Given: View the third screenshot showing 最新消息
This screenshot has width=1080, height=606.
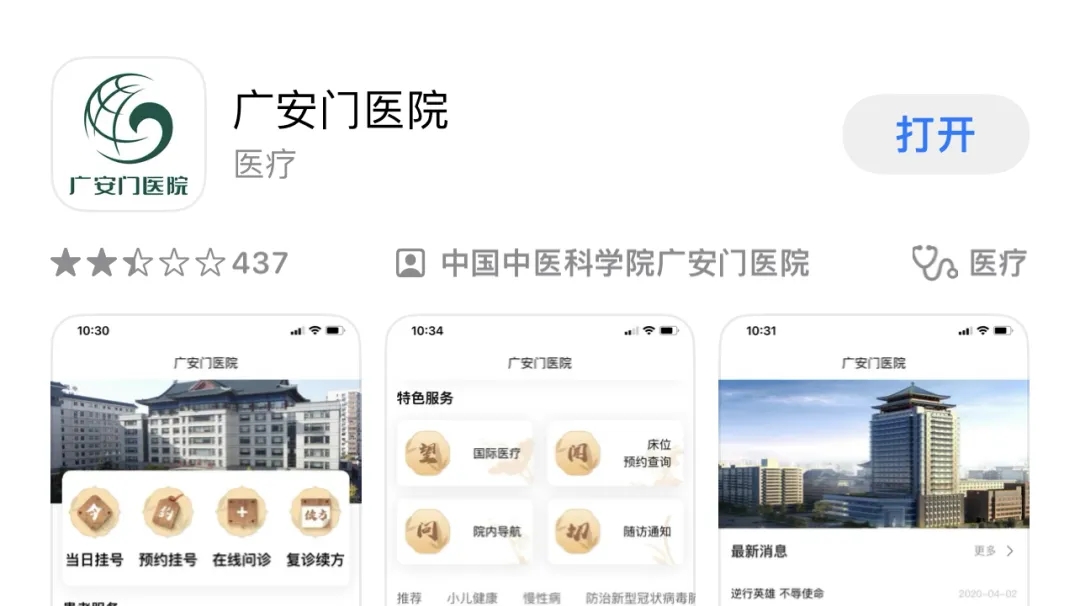Looking at the screenshot, I should [x=873, y=460].
